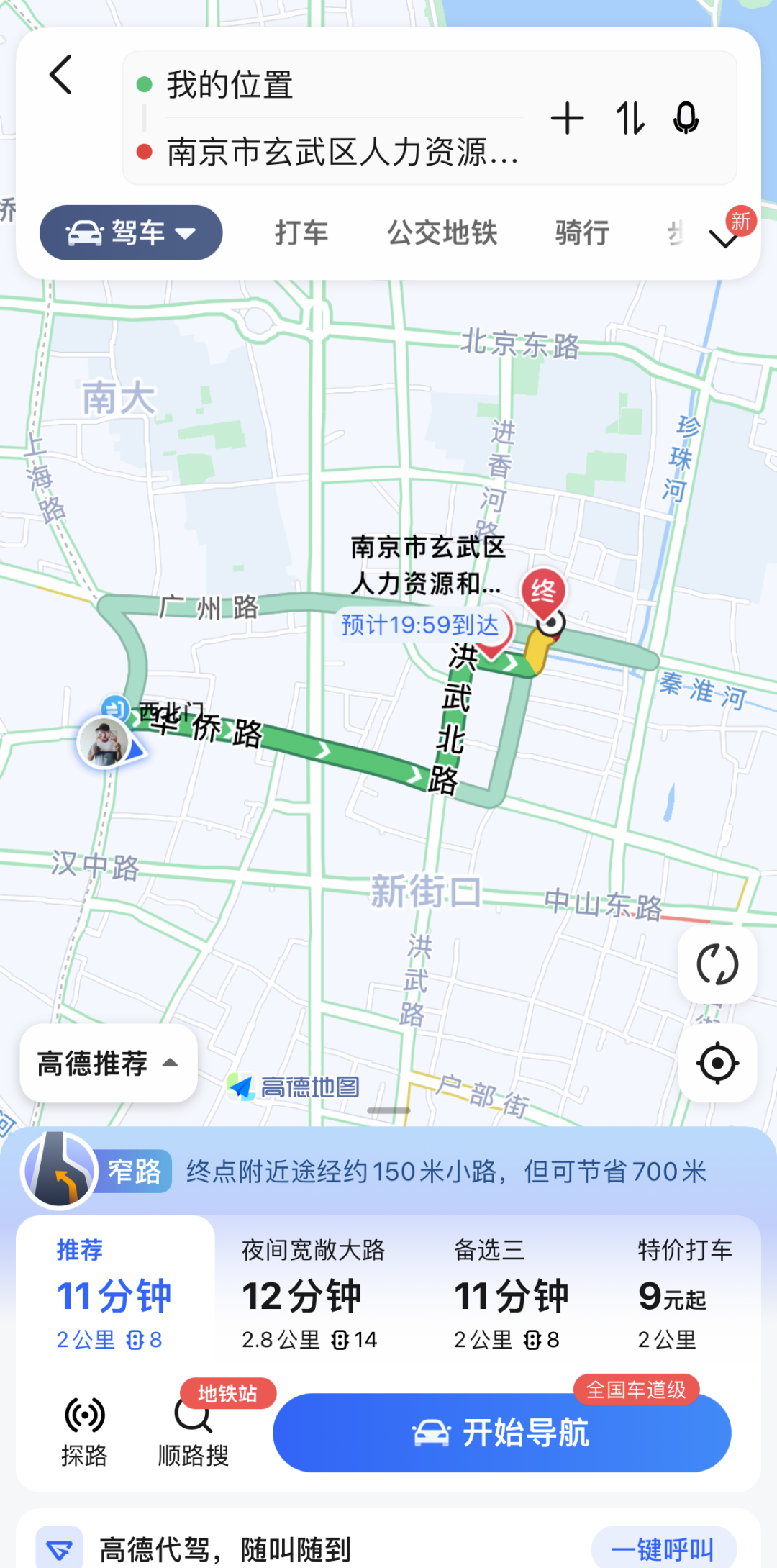Activate voice input microphone

point(686,119)
